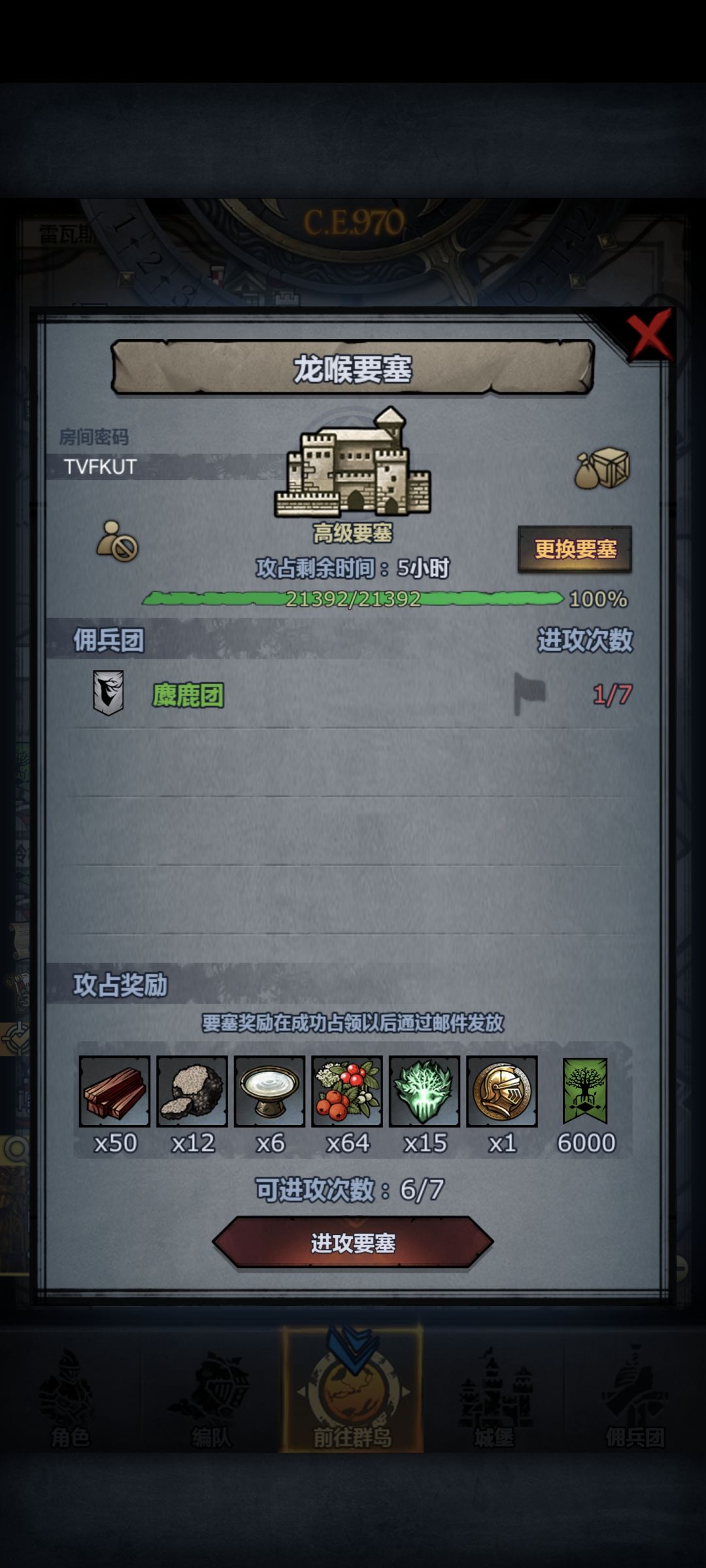Open the supplies crate icon
The height and width of the screenshot is (1568, 706).
click(x=602, y=468)
